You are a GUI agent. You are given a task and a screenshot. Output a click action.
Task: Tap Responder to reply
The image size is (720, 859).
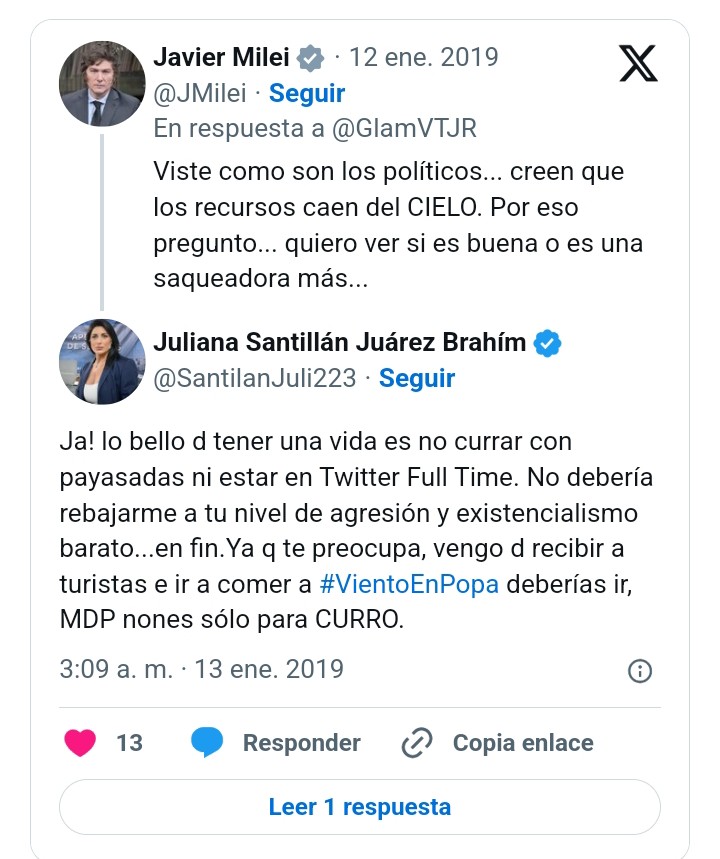point(277,743)
